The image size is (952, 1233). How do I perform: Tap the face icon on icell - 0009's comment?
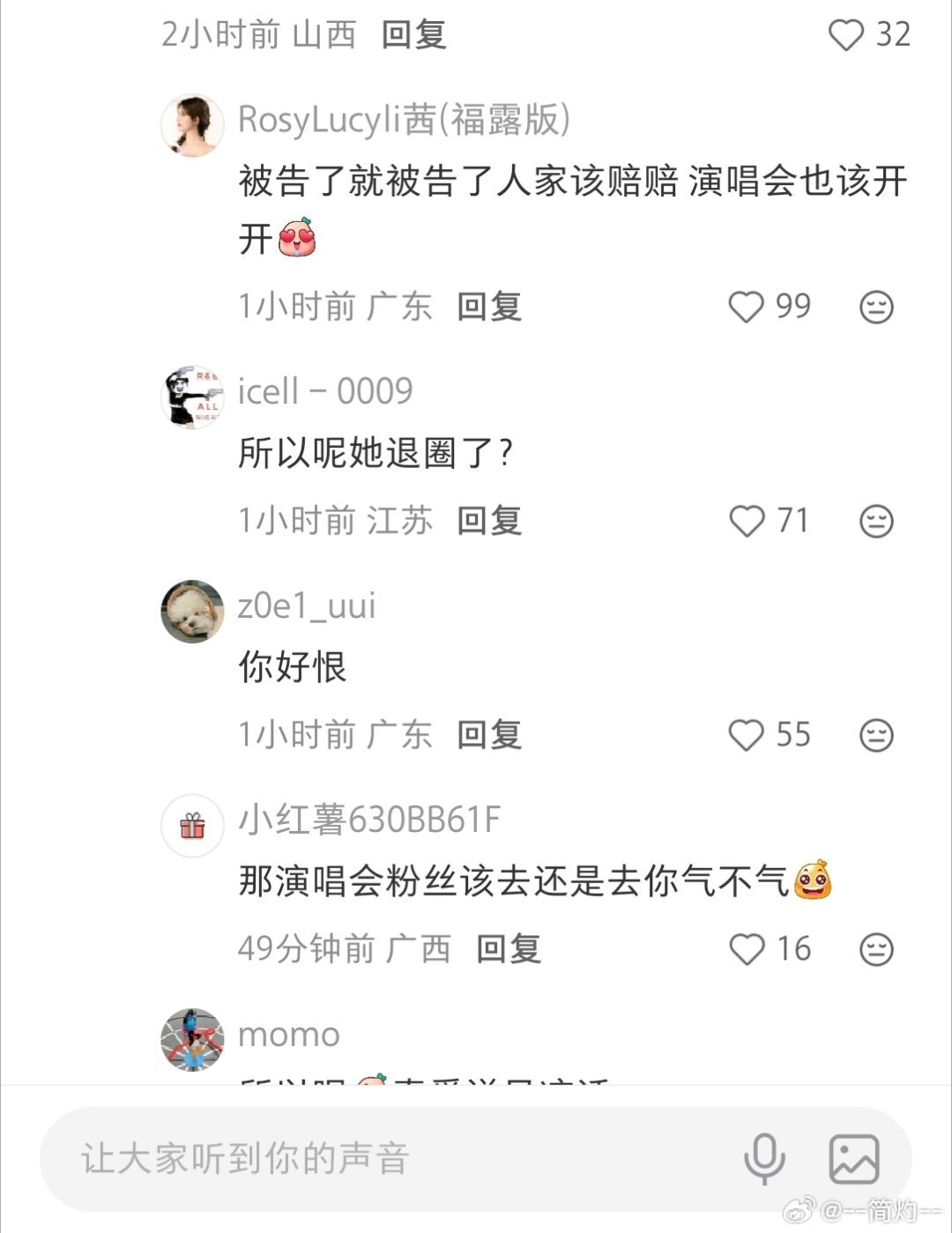876,521
